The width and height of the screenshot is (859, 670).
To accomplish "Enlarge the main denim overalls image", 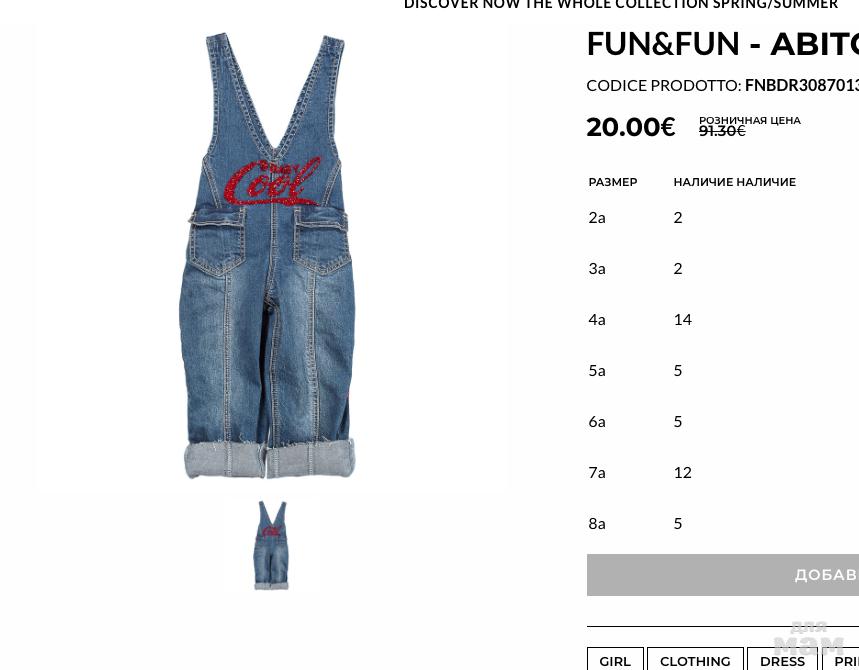I will (270, 255).
